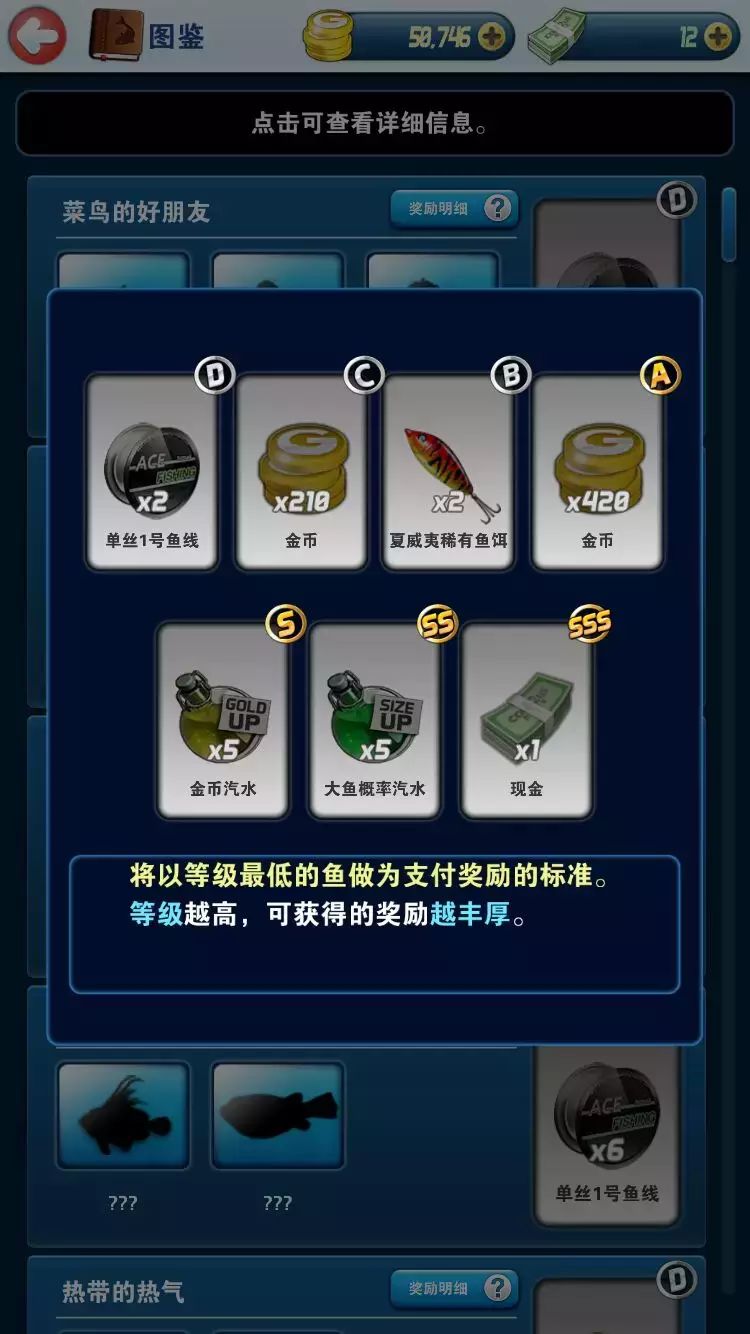View the B rank 夏威夷稀有鱼饵 reward

(448, 472)
